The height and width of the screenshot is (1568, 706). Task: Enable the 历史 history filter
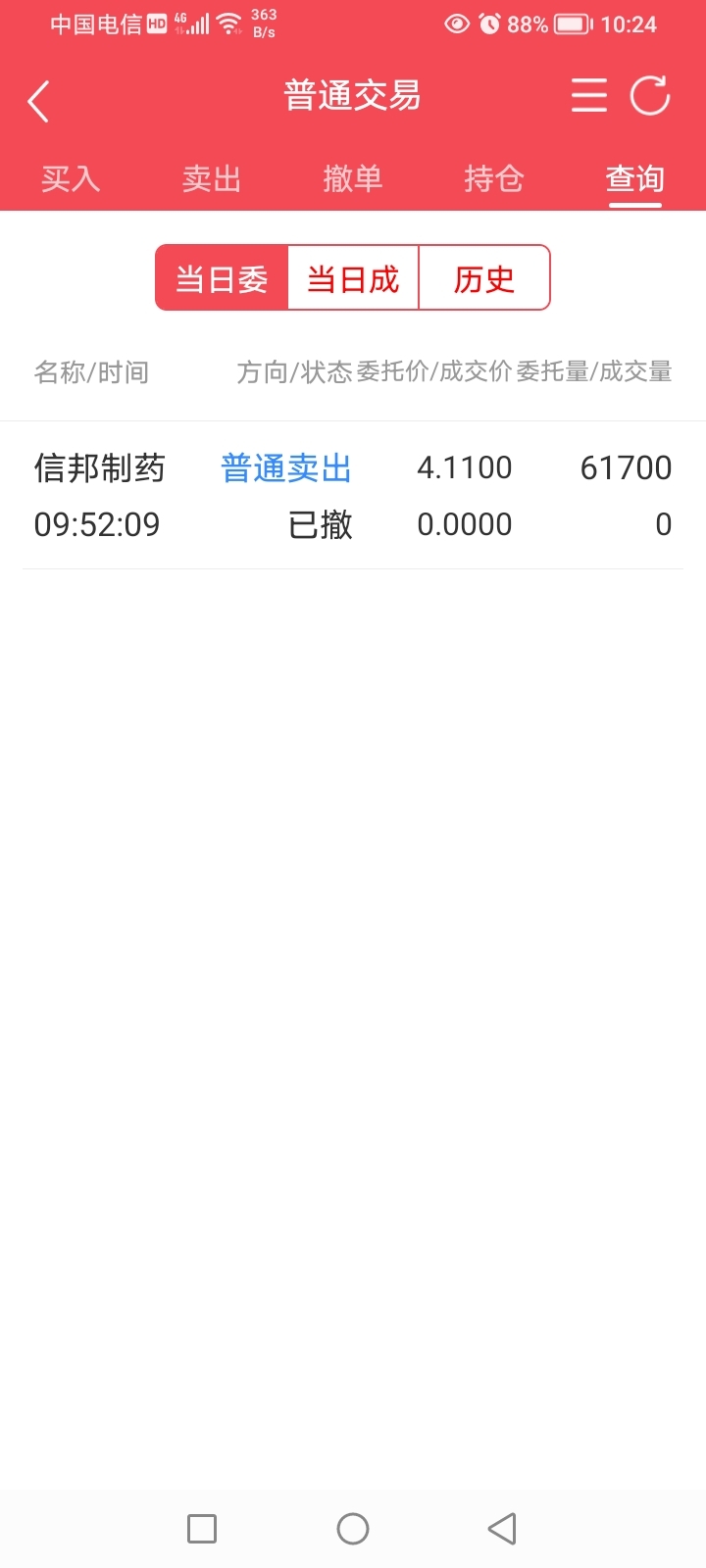coord(483,278)
